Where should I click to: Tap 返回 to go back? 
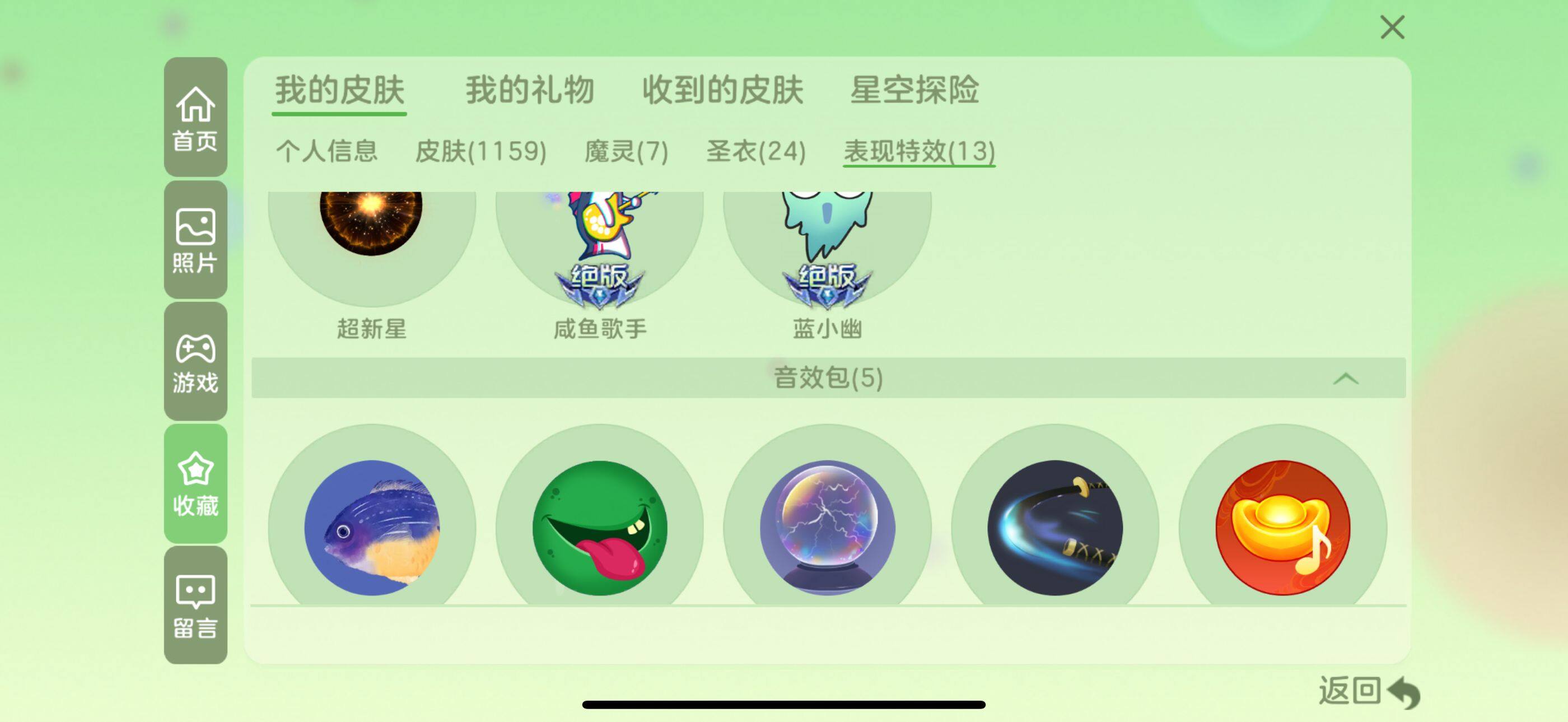click(1368, 691)
